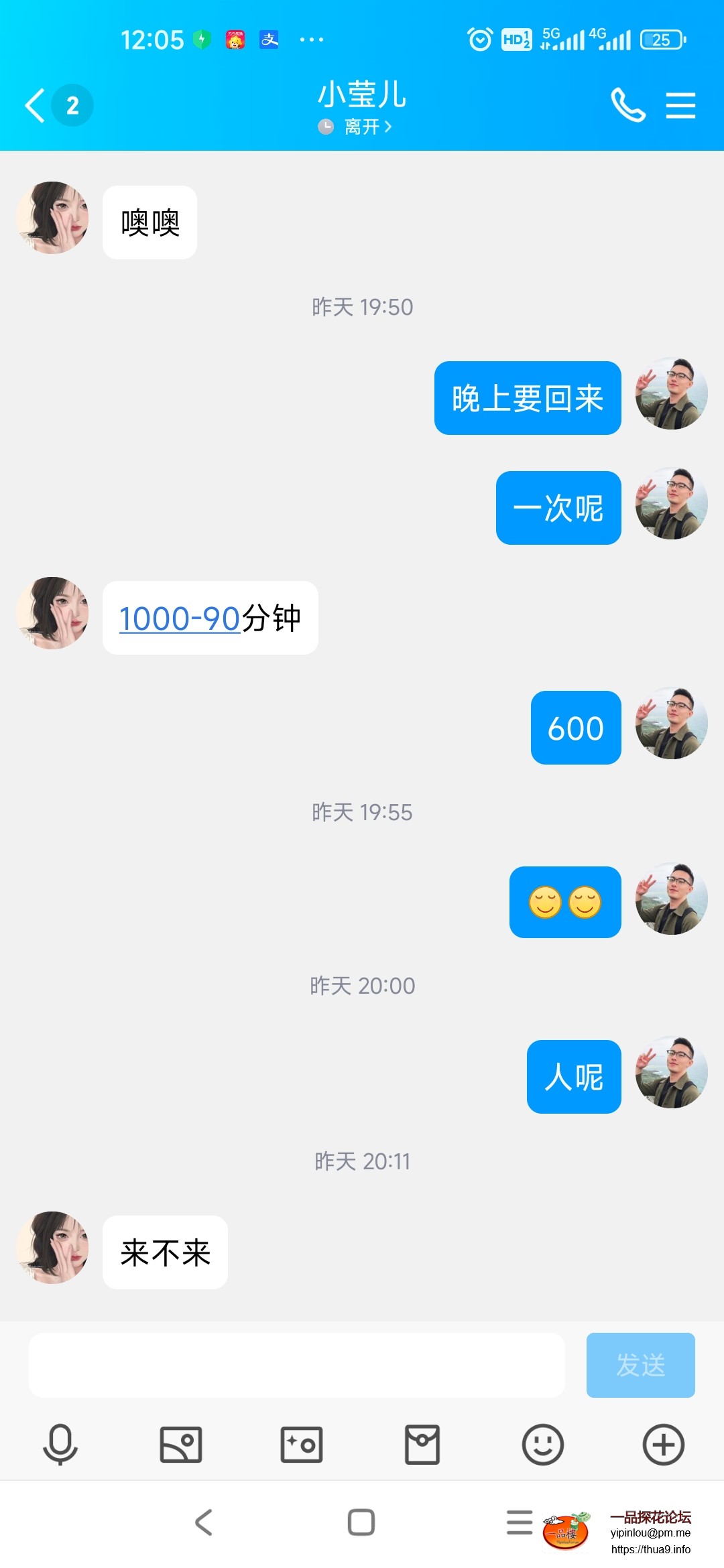View 小莹儿's avatar next to 来不来
The image size is (724, 1568).
coord(52,1248)
